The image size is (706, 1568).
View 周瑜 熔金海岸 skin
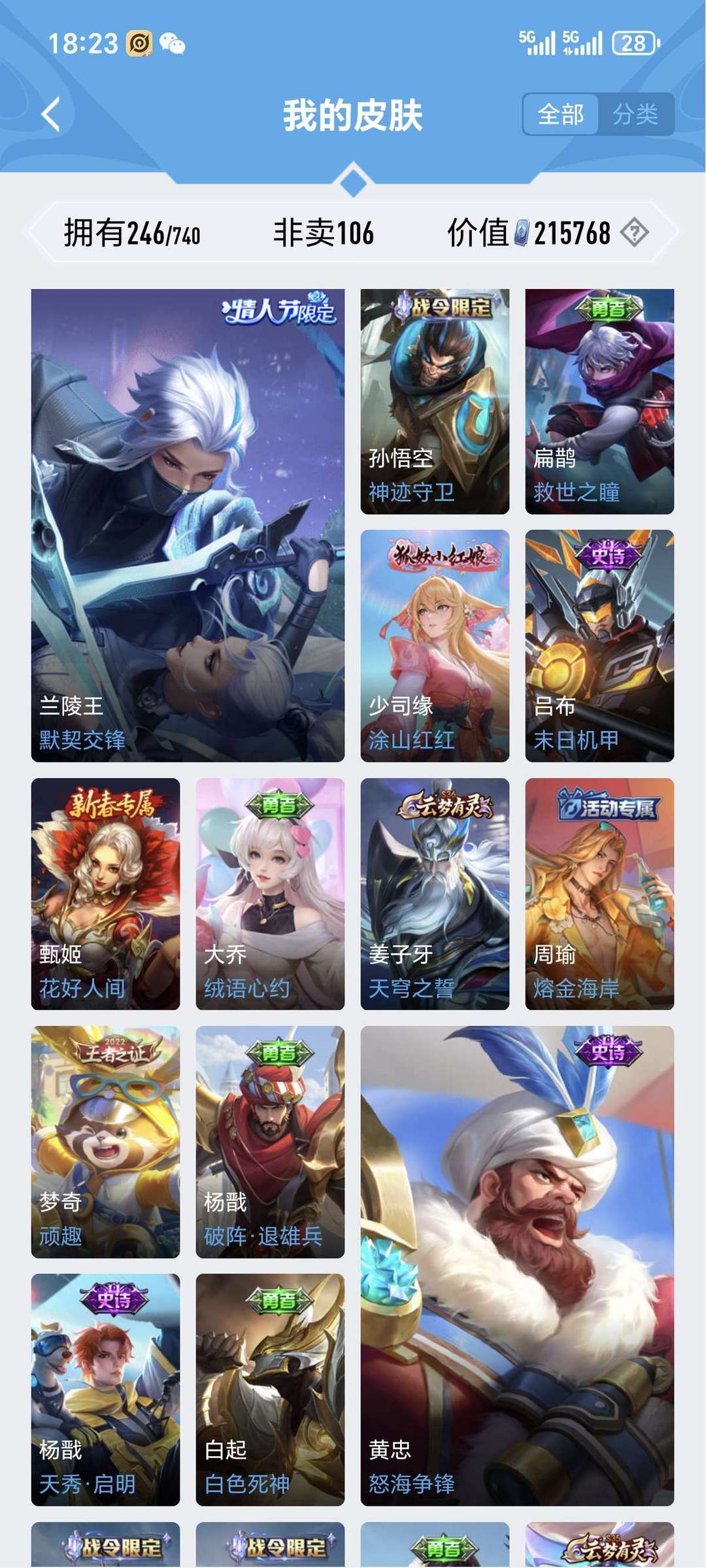coord(599,893)
